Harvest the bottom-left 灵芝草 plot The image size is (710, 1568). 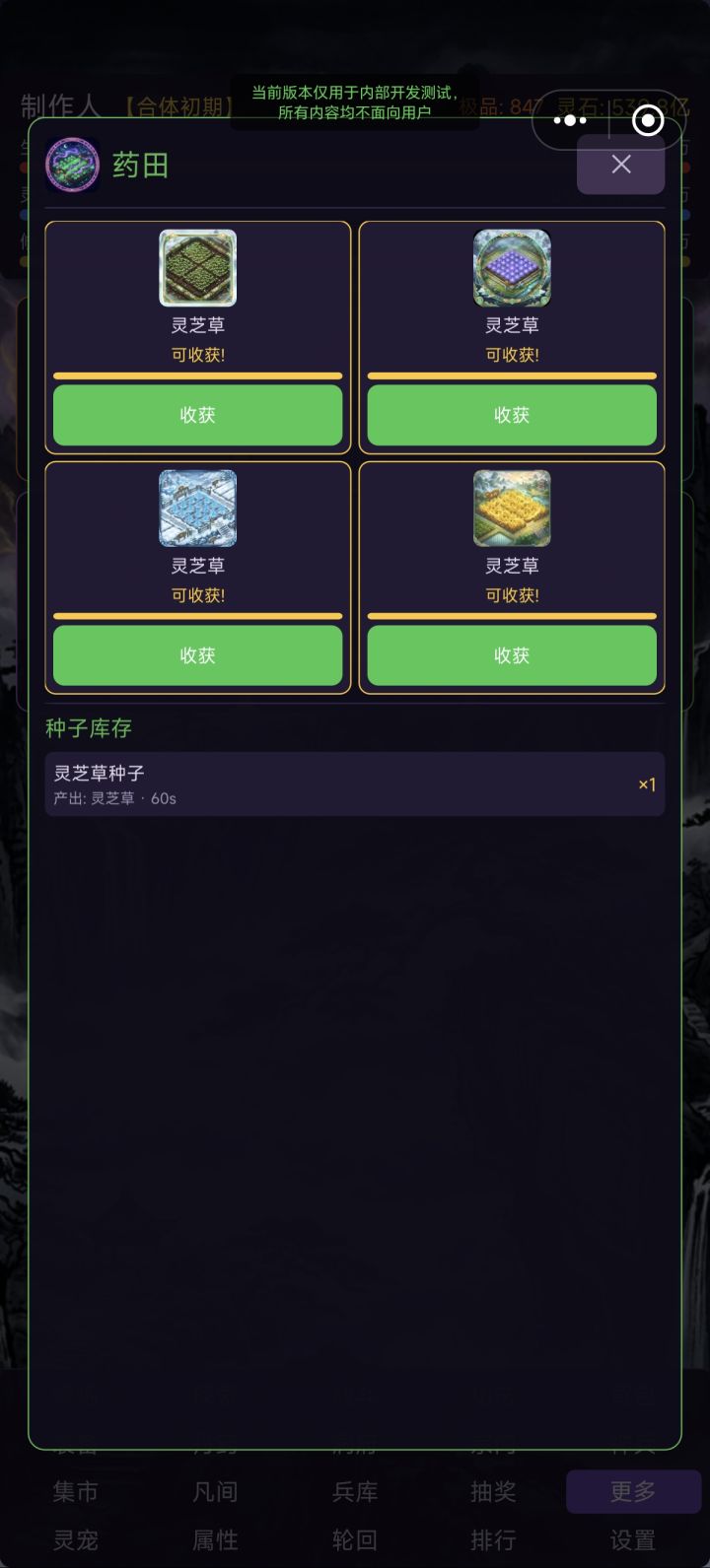(x=197, y=655)
